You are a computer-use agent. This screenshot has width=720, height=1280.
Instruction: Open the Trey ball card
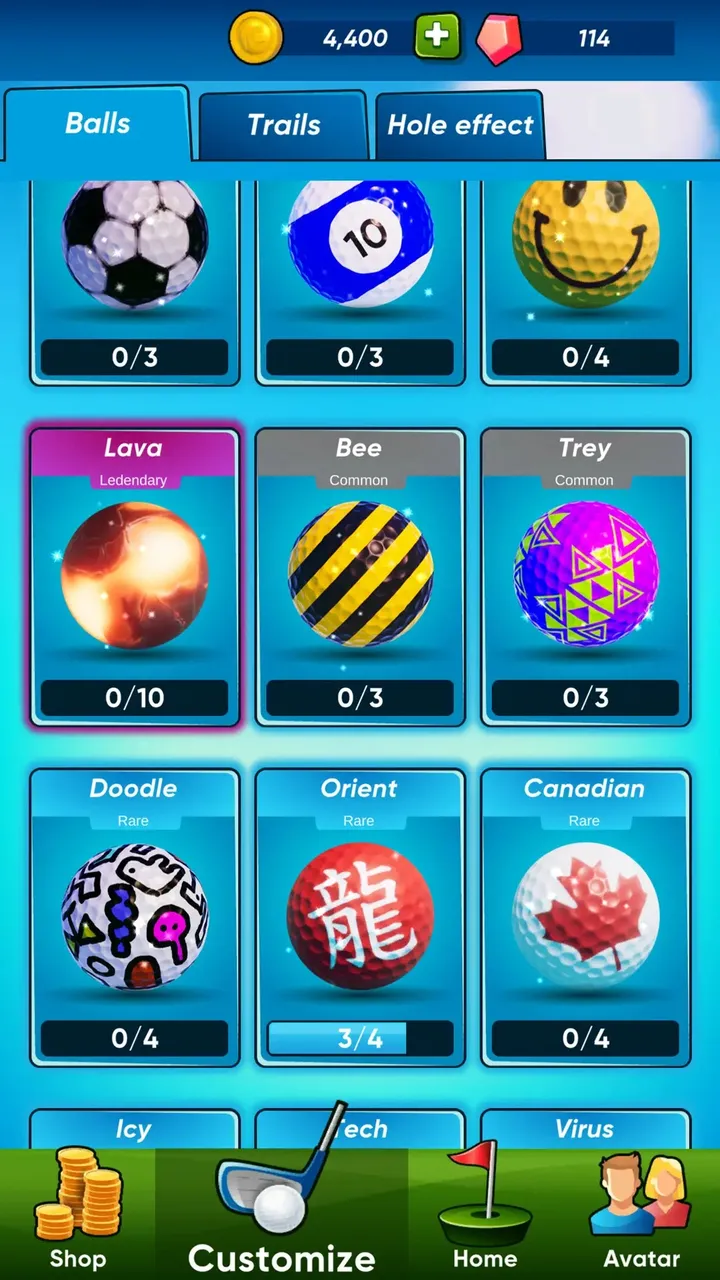586,578
